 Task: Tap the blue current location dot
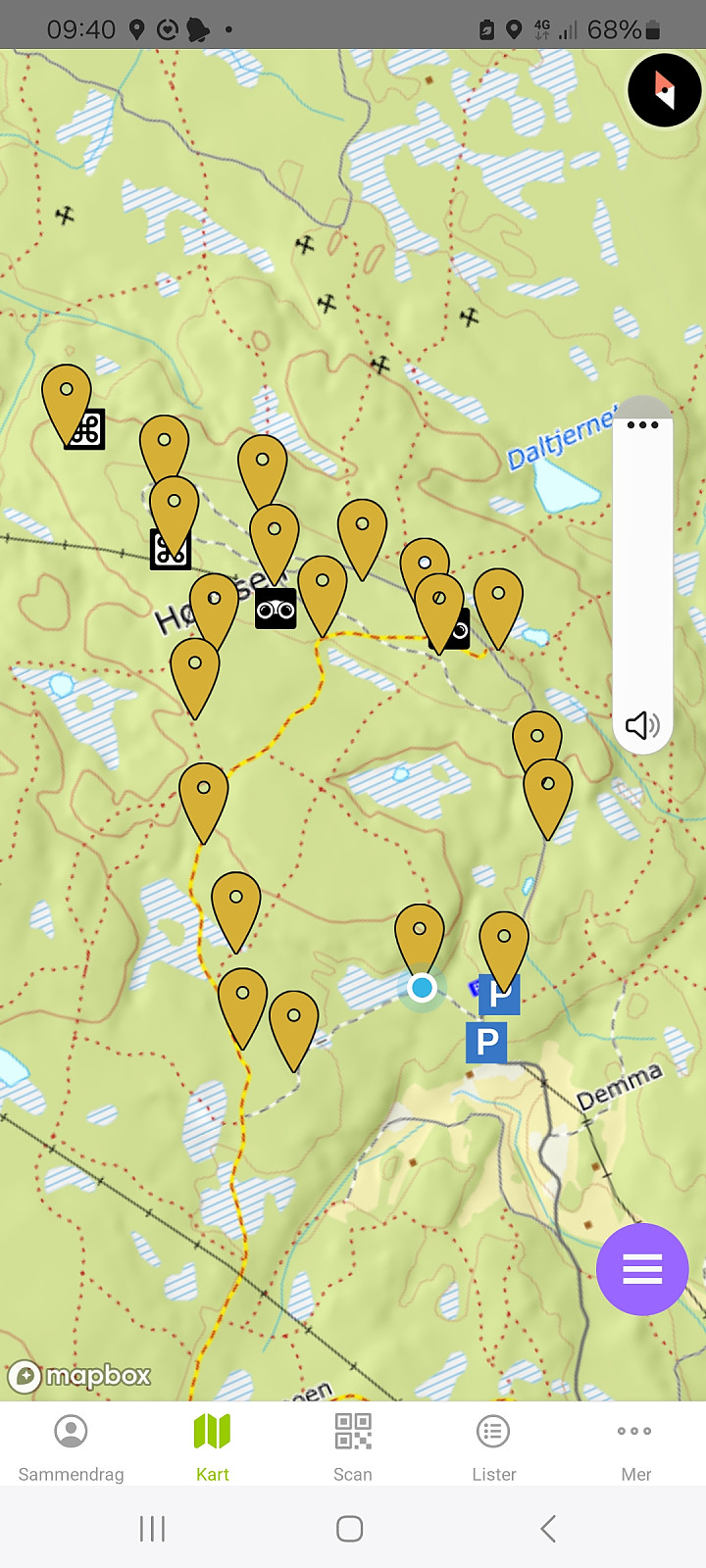(423, 987)
